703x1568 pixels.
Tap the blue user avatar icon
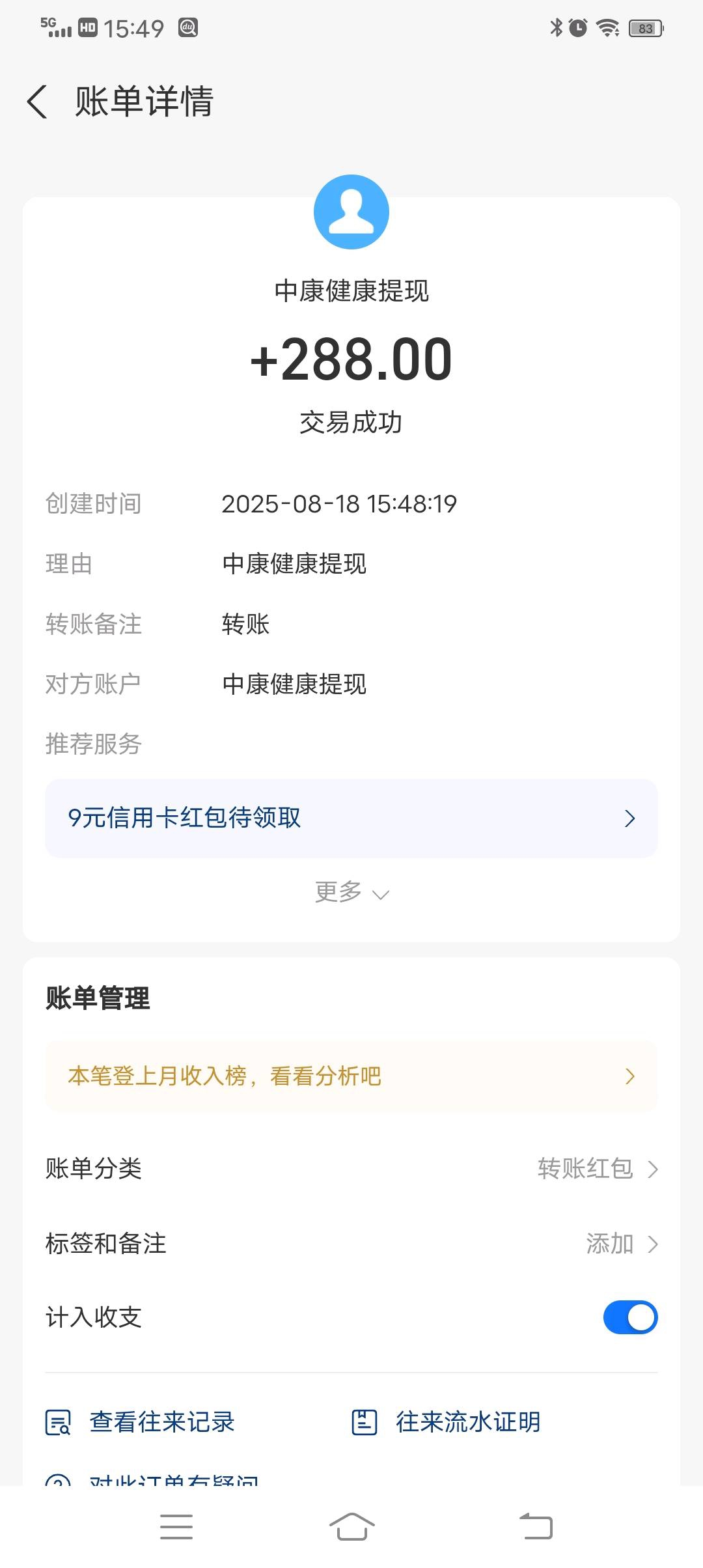click(x=351, y=211)
